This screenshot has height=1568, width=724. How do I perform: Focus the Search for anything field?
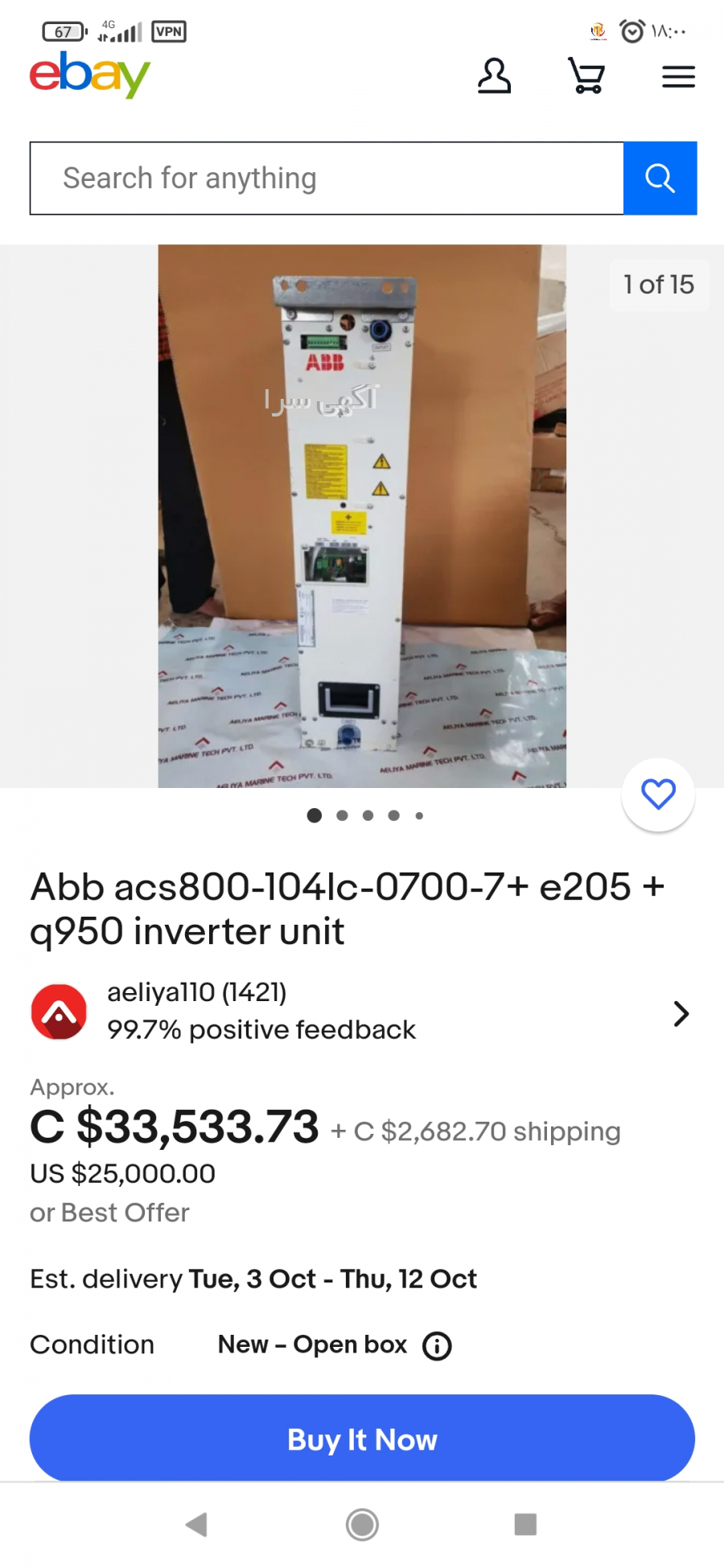coord(327,179)
